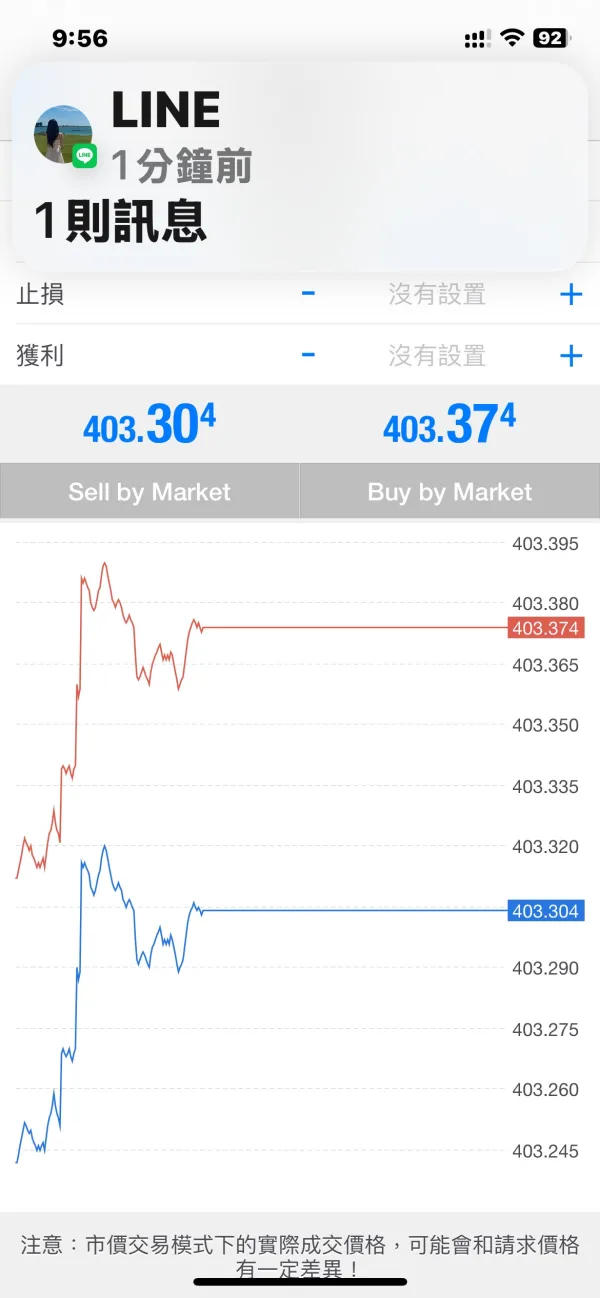
Task: Increase the 獲利 take profit value
Action: click(x=571, y=355)
